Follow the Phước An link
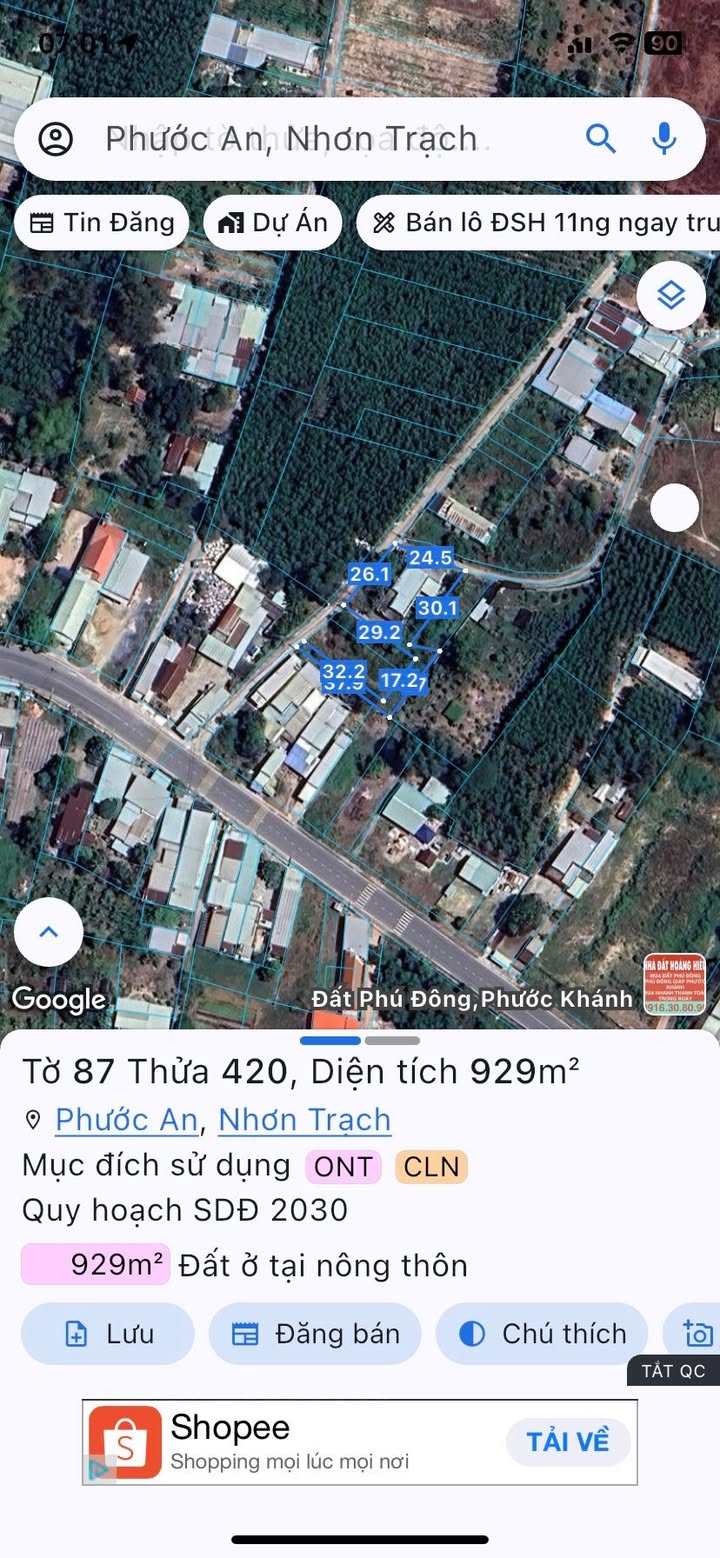This screenshot has height=1558, width=720. 126,1120
